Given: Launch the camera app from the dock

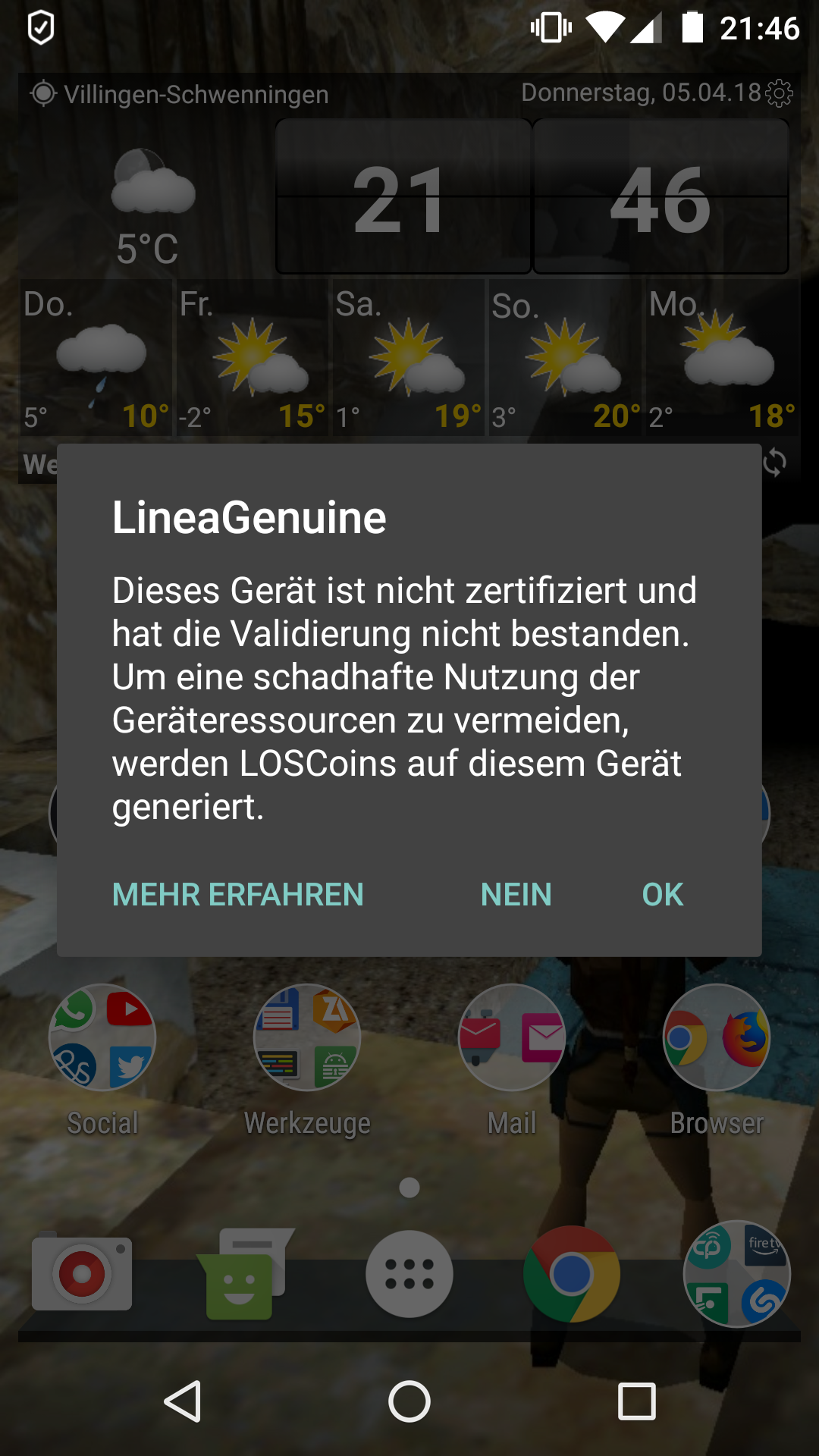Looking at the screenshot, I should [82, 1274].
